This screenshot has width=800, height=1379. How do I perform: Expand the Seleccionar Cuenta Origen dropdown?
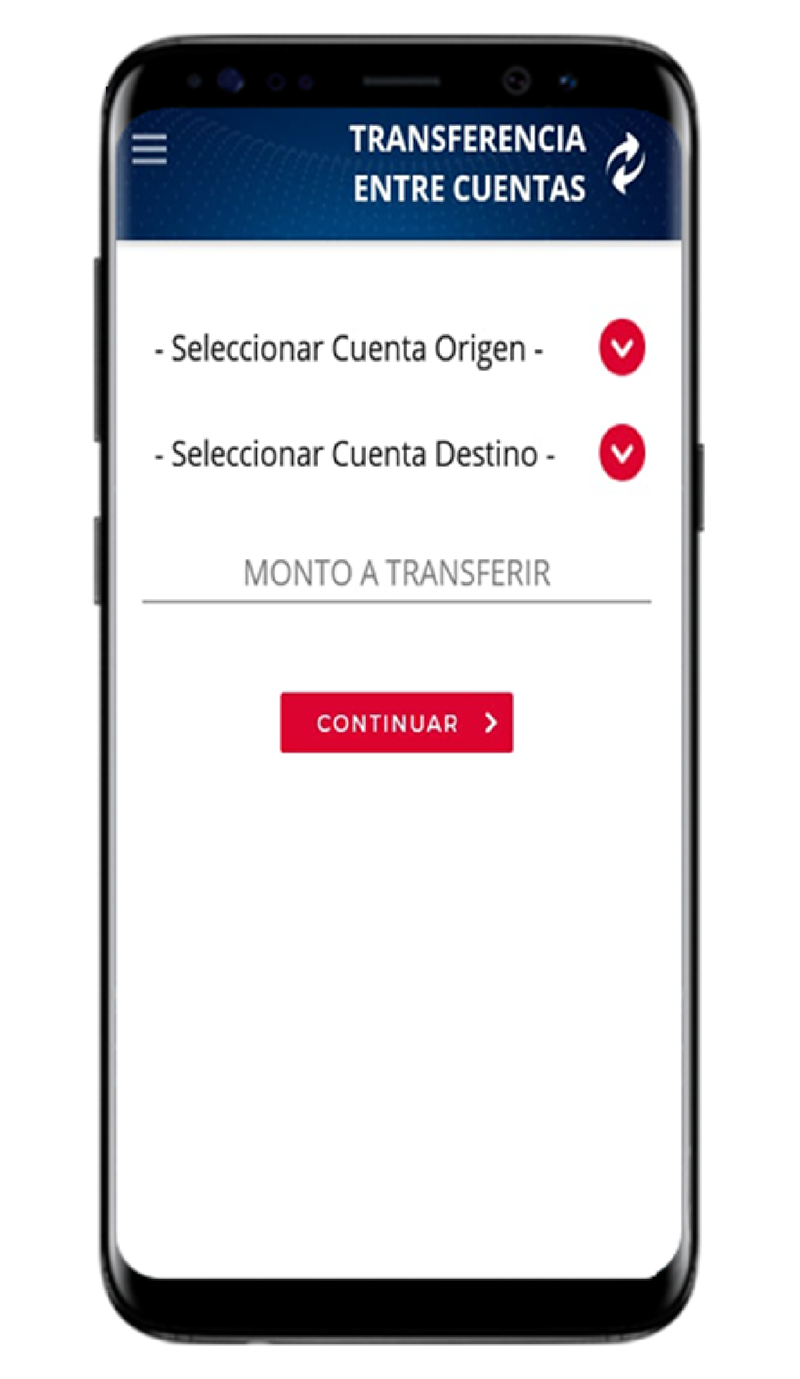pyautogui.click(x=622, y=349)
